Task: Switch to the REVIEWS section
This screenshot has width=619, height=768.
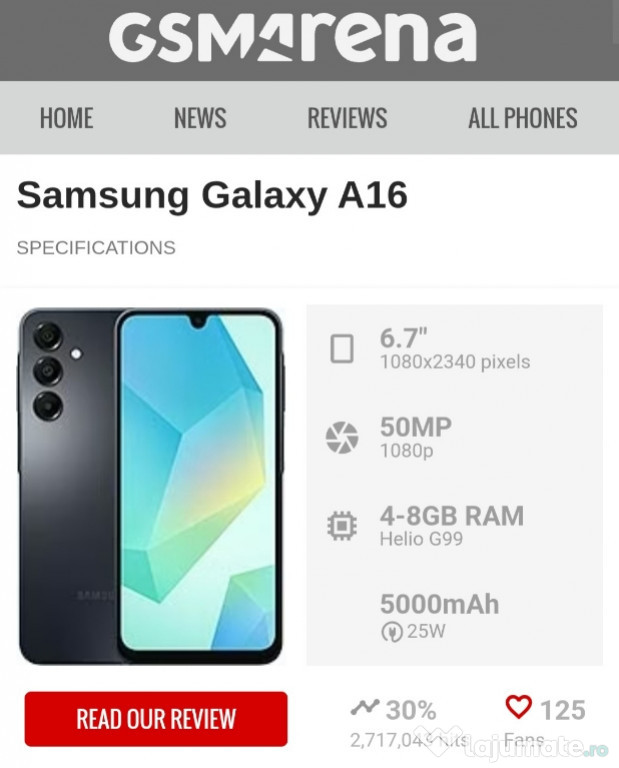Action: point(347,118)
